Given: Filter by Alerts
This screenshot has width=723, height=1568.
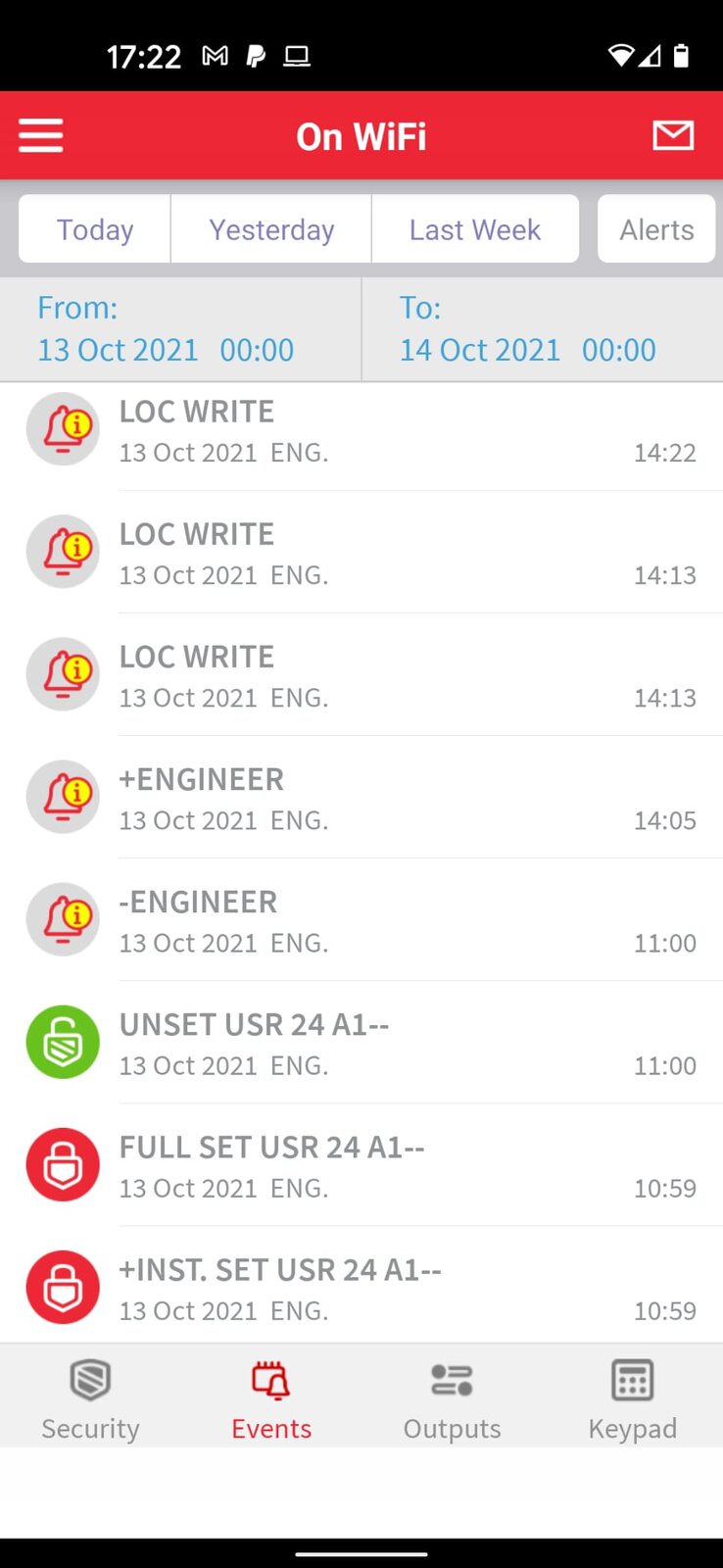Looking at the screenshot, I should (x=656, y=229).
